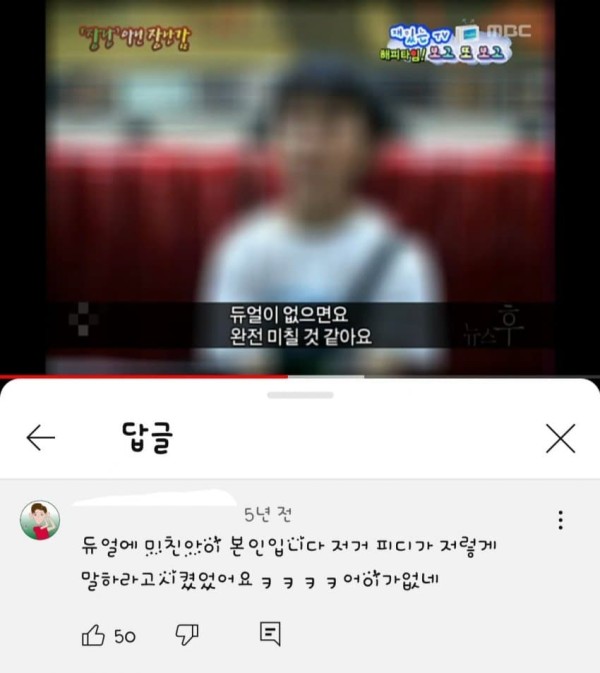Close the 답글 panel with the X
The width and height of the screenshot is (600, 673).
coord(560,437)
